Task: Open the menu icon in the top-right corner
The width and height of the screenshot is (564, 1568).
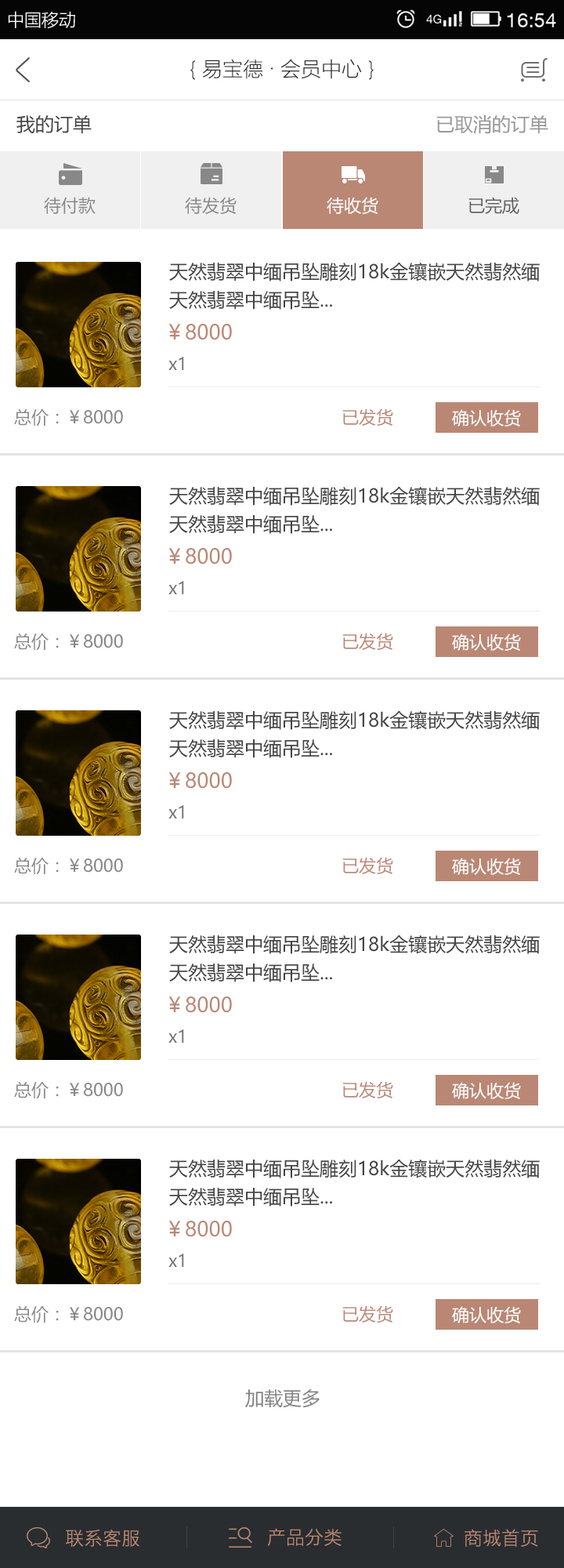Action: pos(533,70)
